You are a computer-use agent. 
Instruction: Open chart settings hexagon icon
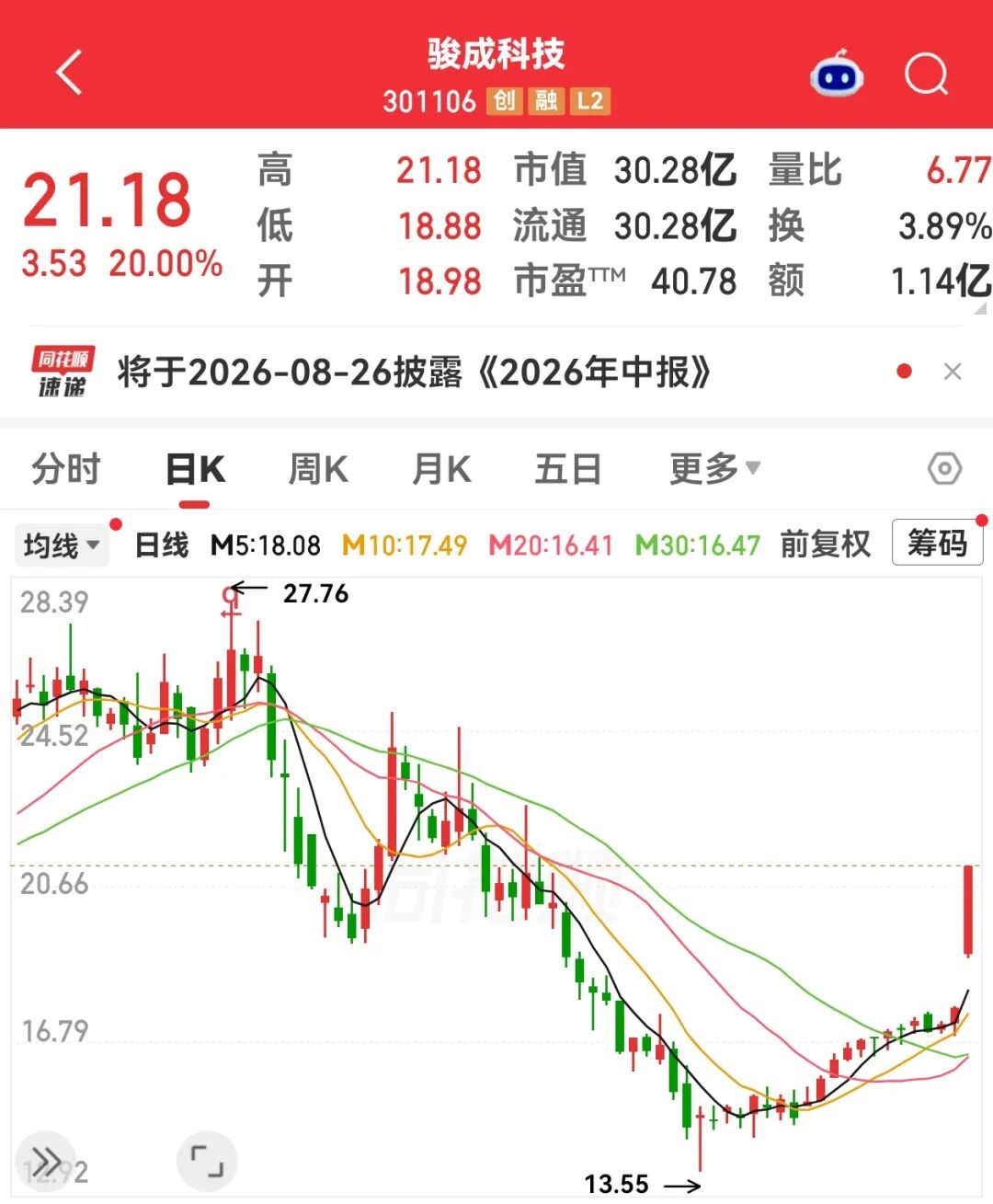point(944,469)
